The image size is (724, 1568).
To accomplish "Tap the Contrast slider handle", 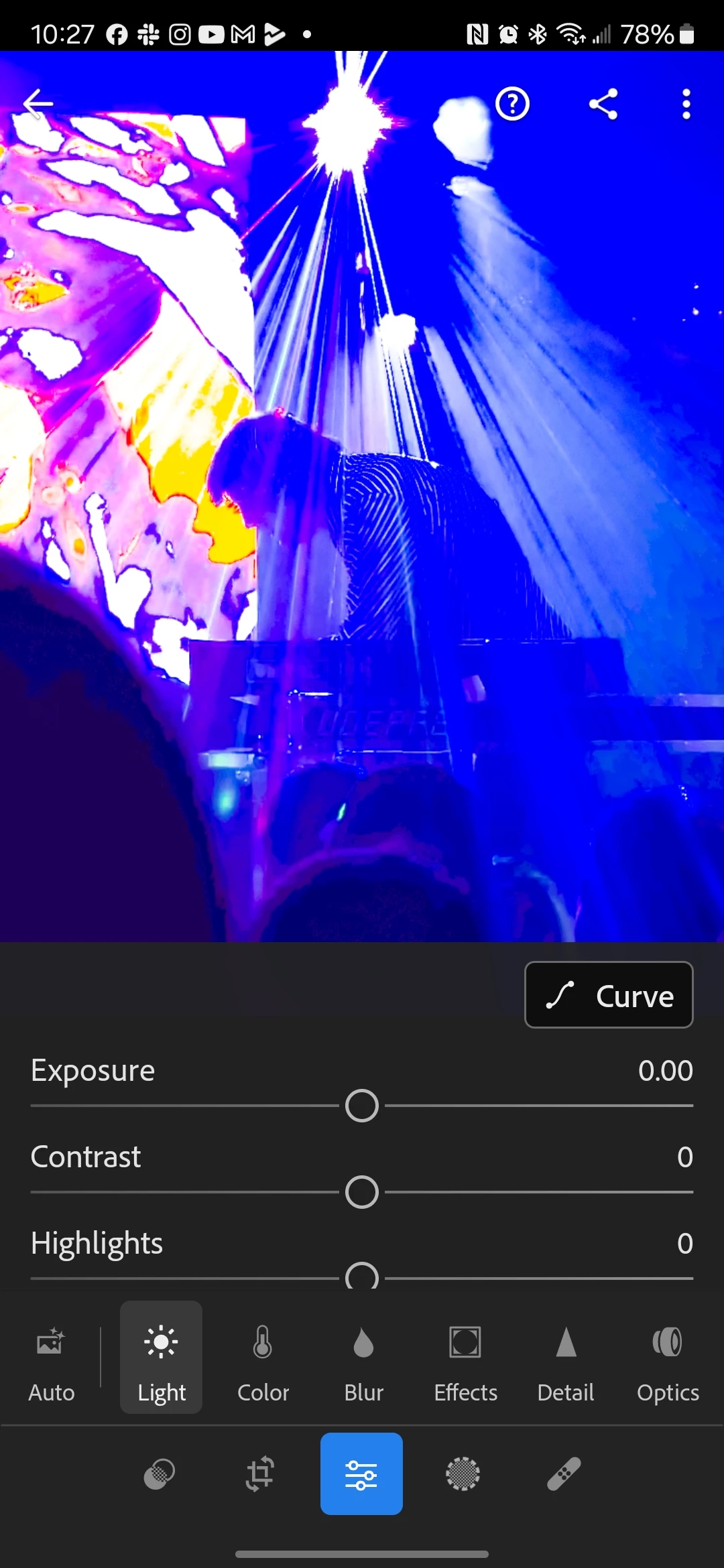I will point(362,1192).
